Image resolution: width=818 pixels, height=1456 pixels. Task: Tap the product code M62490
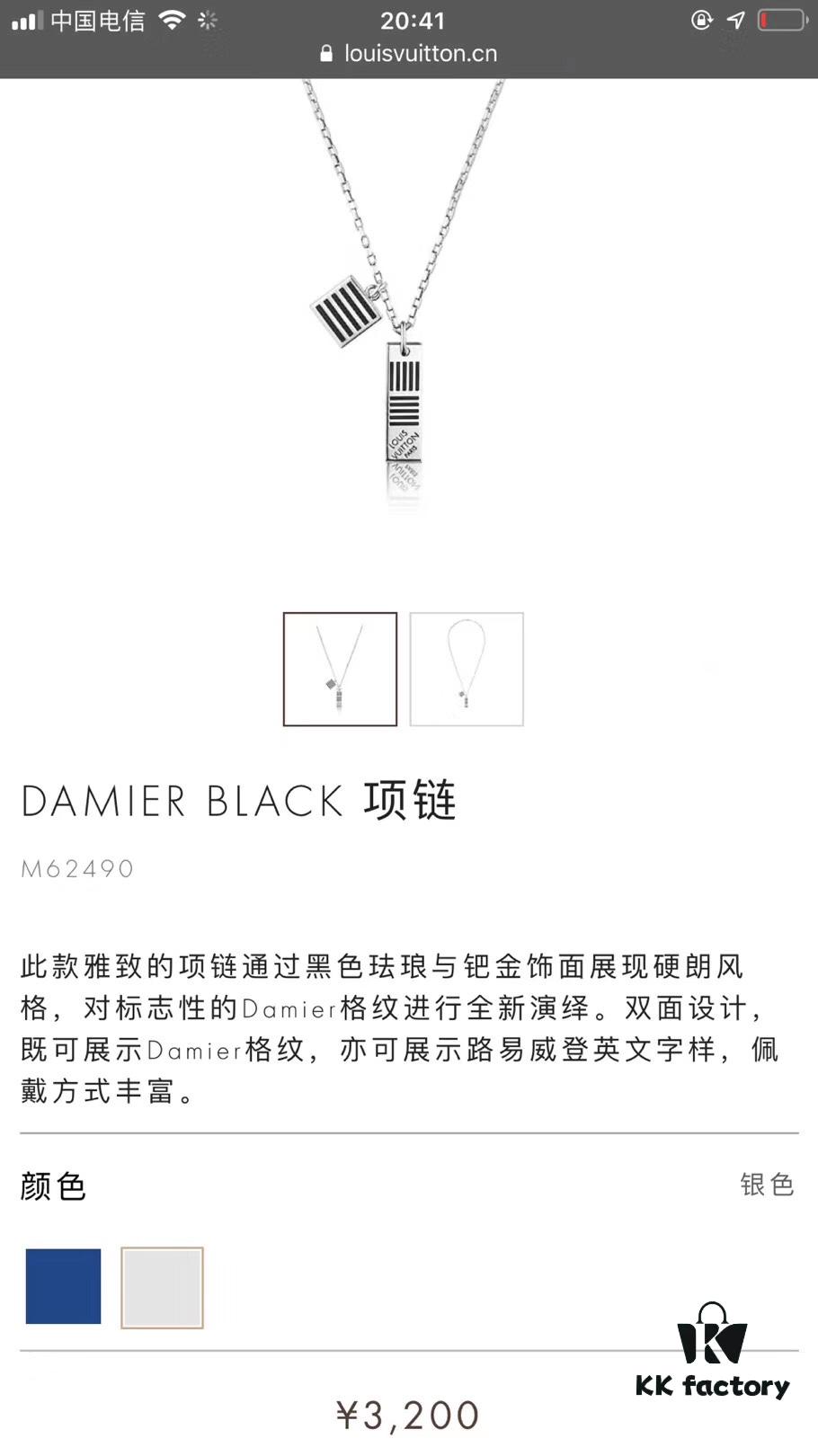pyautogui.click(x=76, y=868)
